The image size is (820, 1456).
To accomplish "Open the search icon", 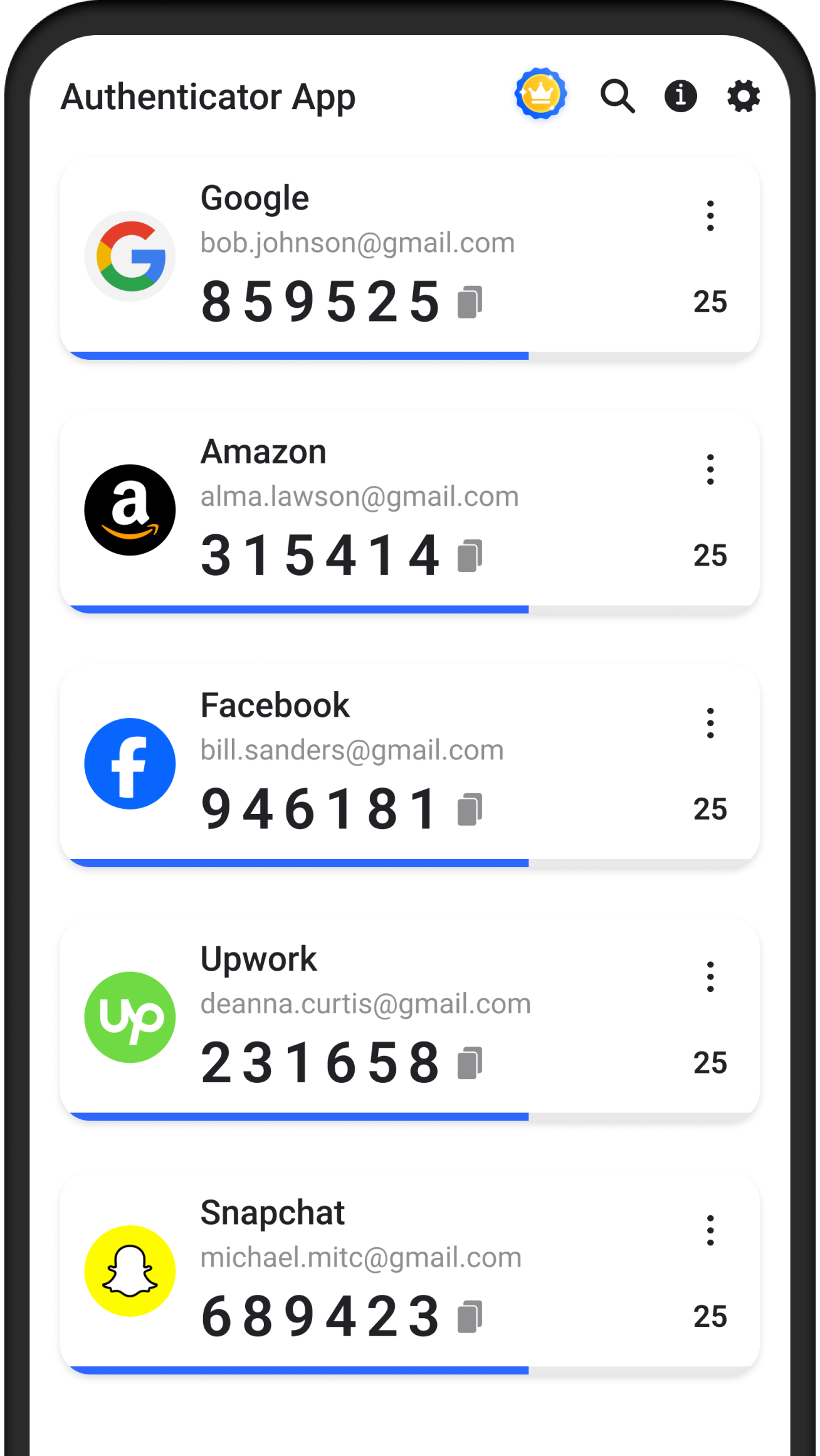I will (618, 96).
